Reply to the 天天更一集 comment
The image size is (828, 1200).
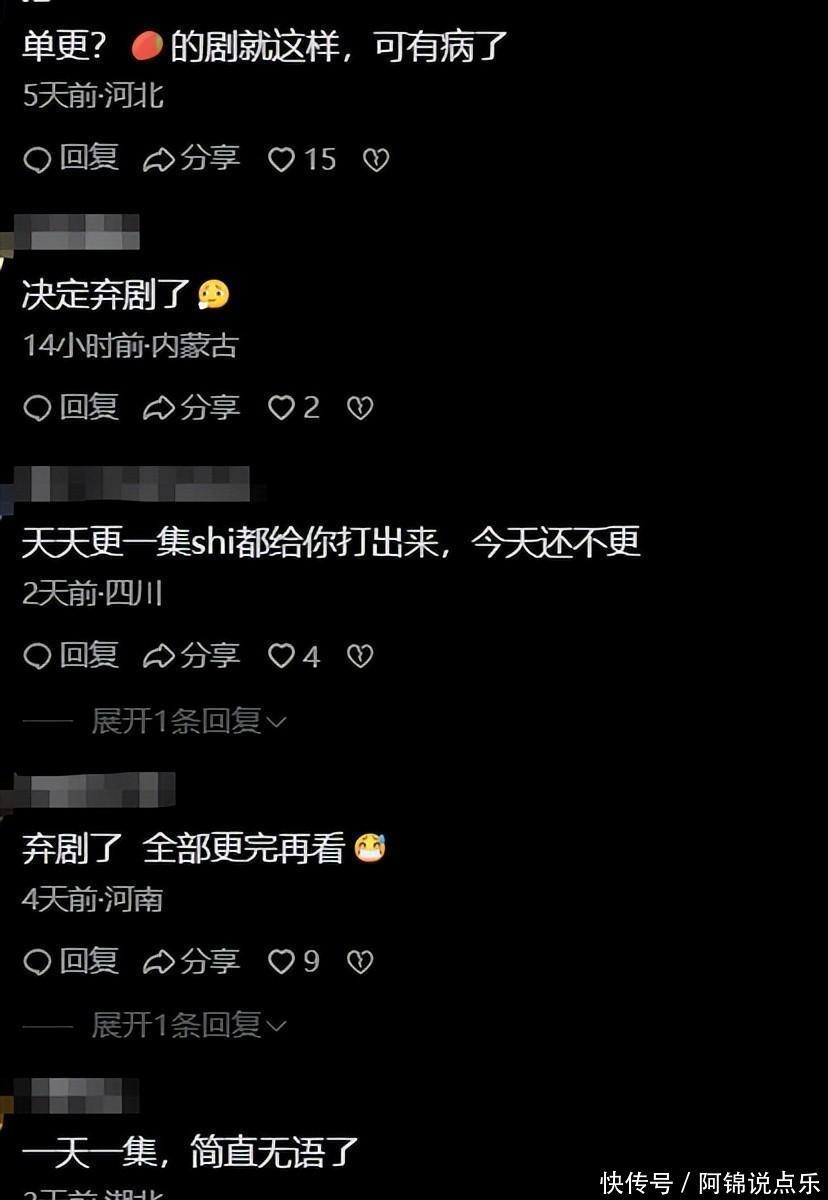71,656
